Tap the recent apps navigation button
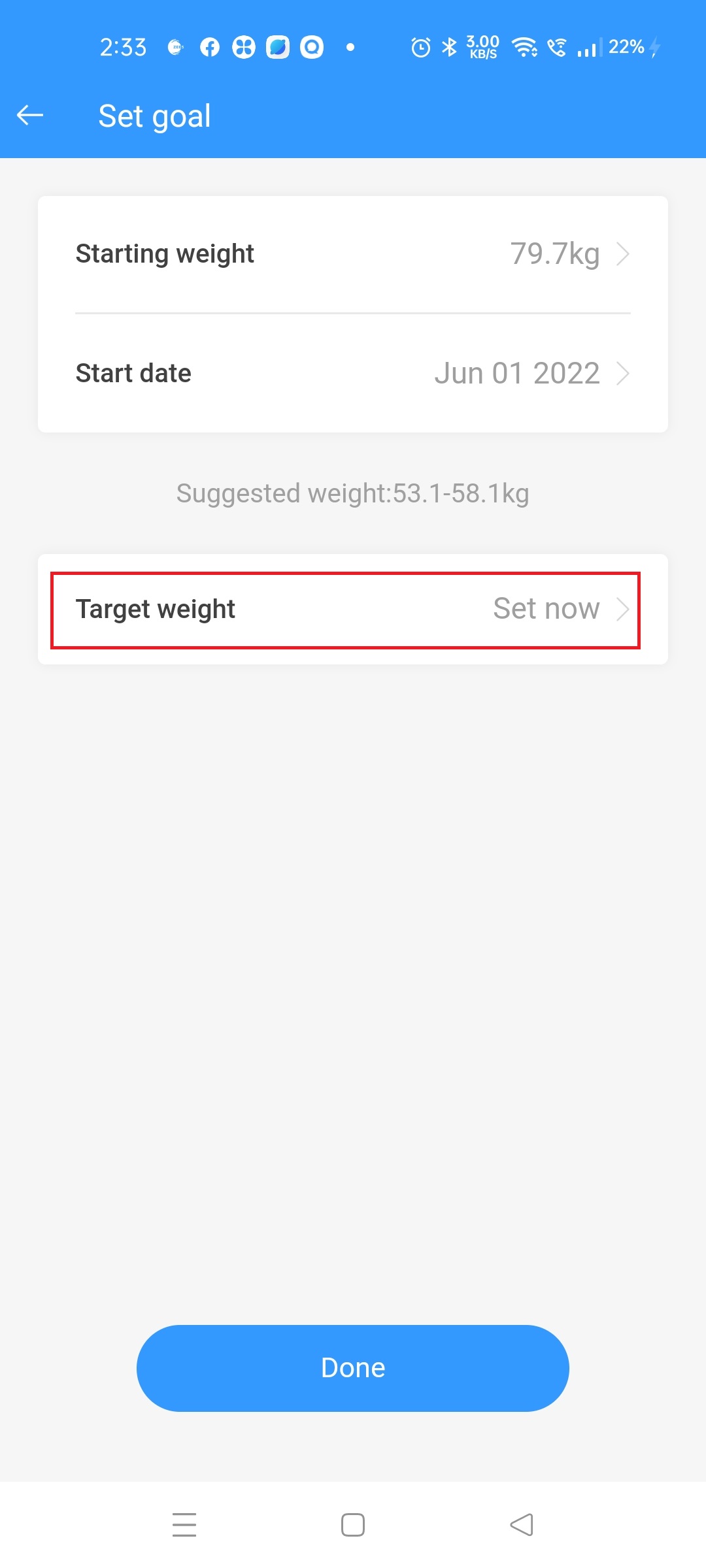This screenshot has height=1568, width=706. (x=184, y=1524)
